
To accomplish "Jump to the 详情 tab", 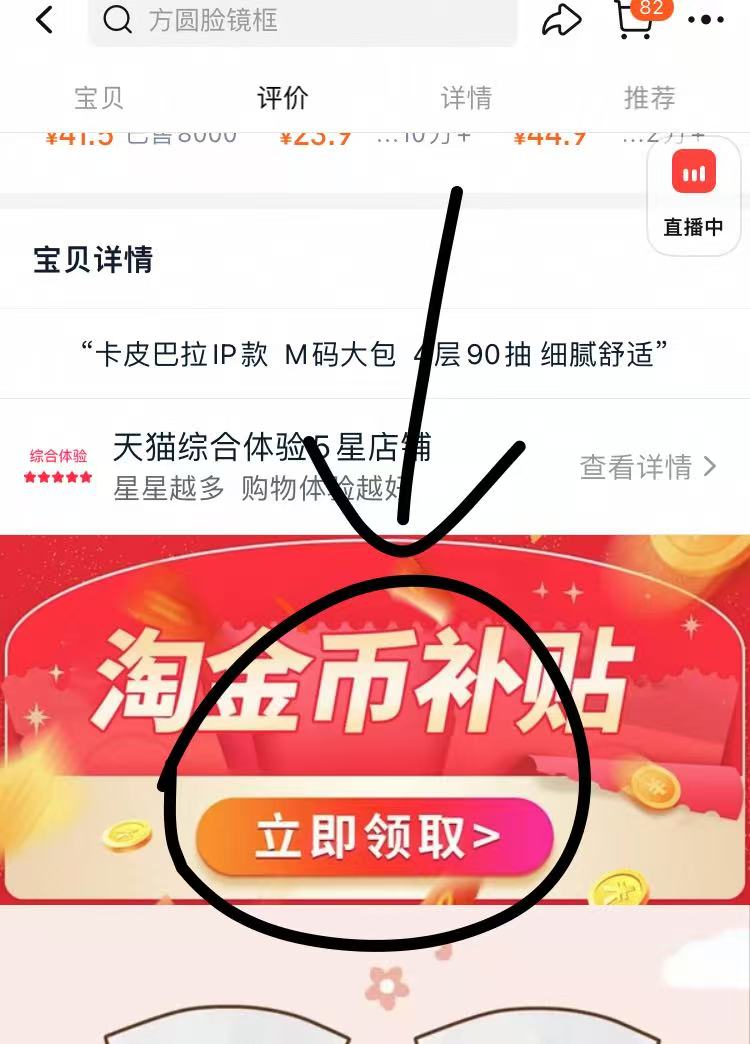I will click(466, 98).
